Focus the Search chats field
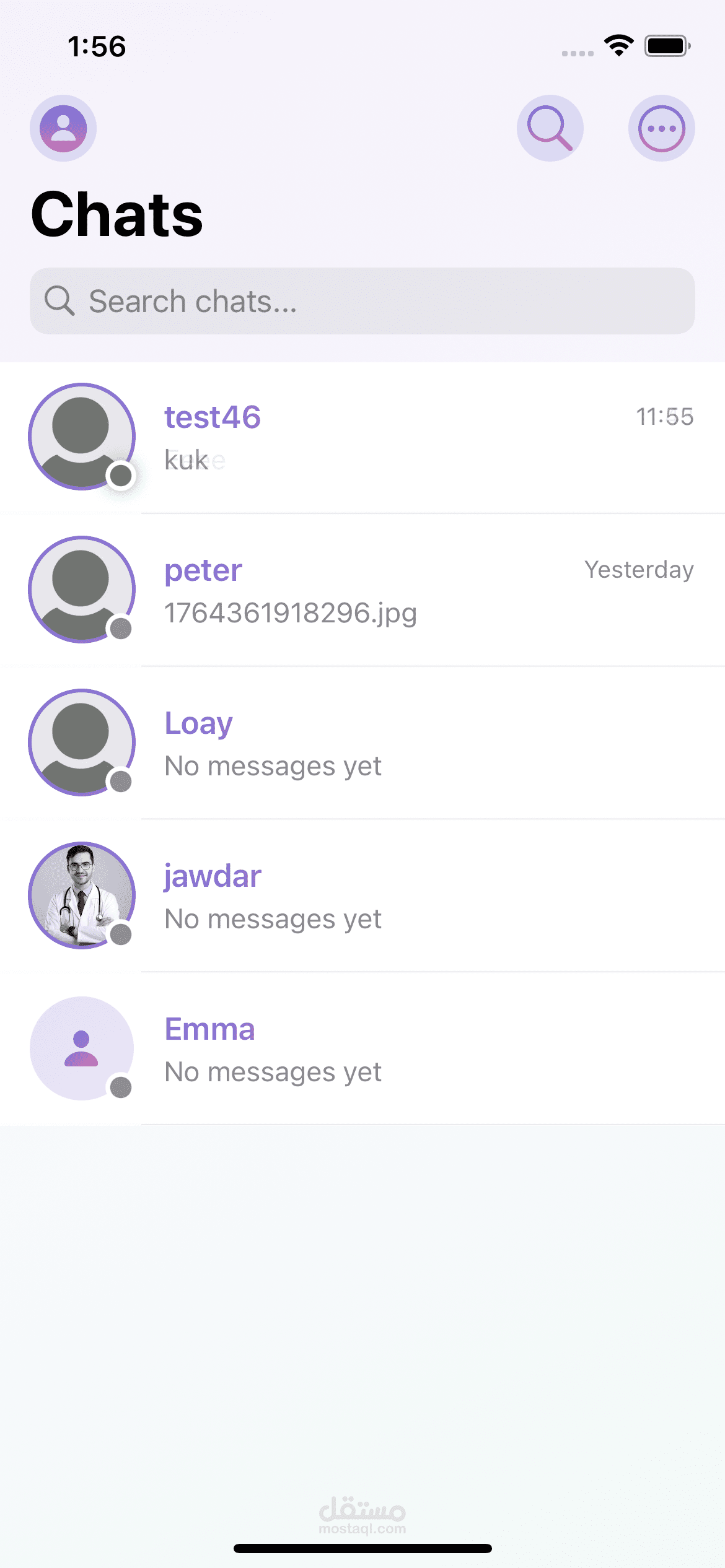725x1568 pixels. (362, 301)
